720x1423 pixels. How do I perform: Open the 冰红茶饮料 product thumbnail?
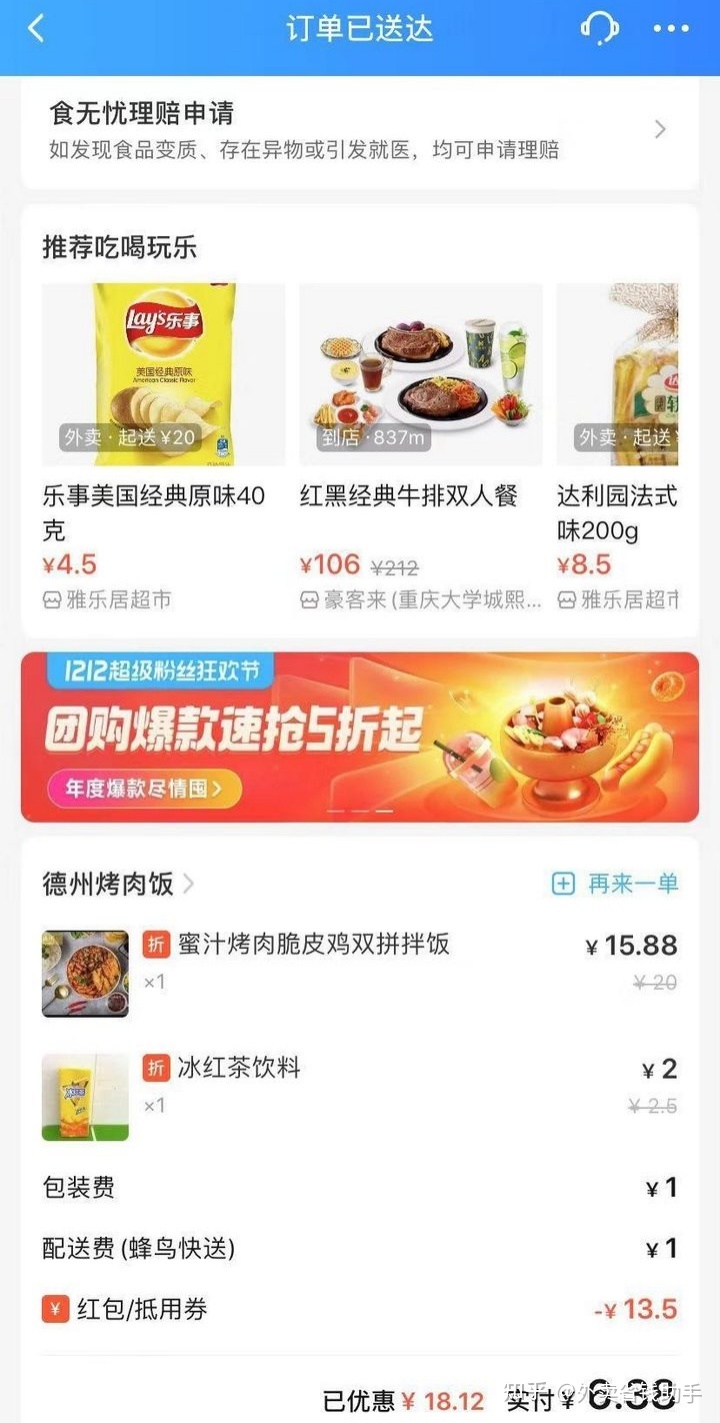(85, 1097)
